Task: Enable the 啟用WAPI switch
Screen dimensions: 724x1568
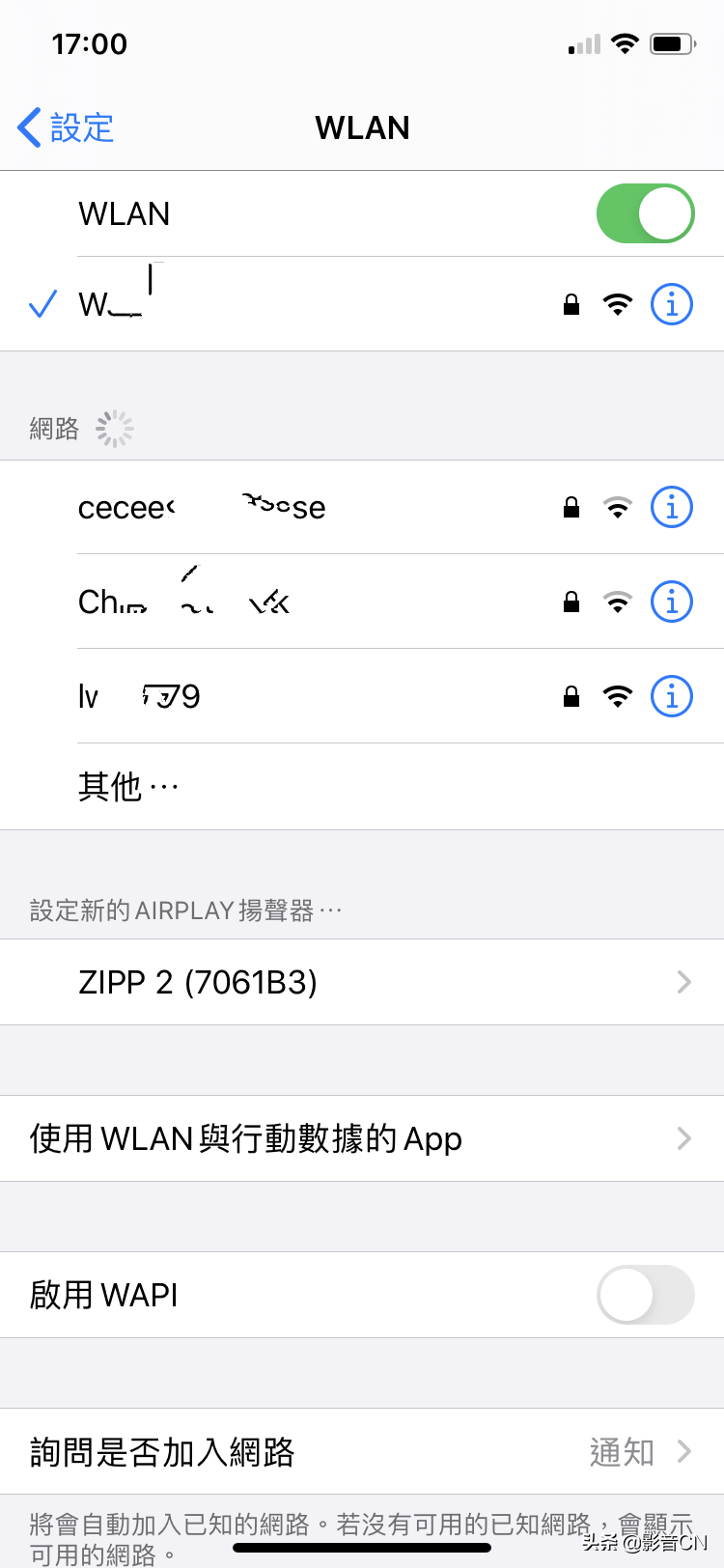Action: pyautogui.click(x=645, y=1295)
